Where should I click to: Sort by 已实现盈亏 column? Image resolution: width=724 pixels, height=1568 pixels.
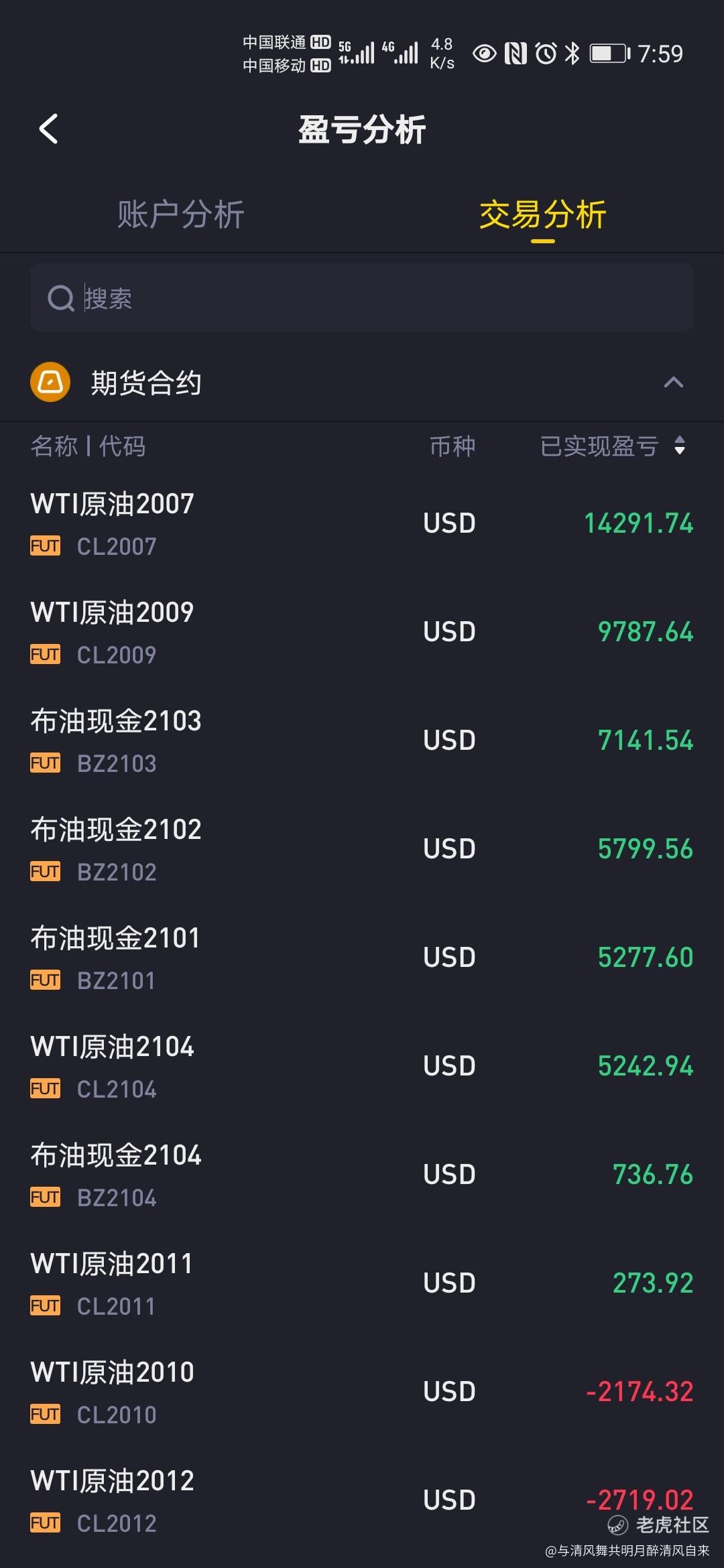(x=613, y=446)
